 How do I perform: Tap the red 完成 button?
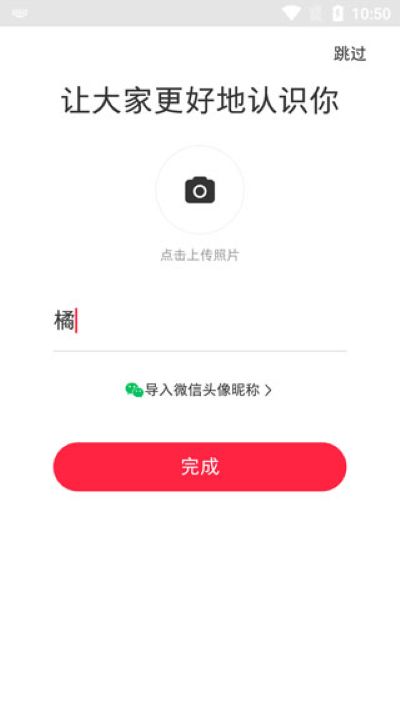[x=200, y=467]
